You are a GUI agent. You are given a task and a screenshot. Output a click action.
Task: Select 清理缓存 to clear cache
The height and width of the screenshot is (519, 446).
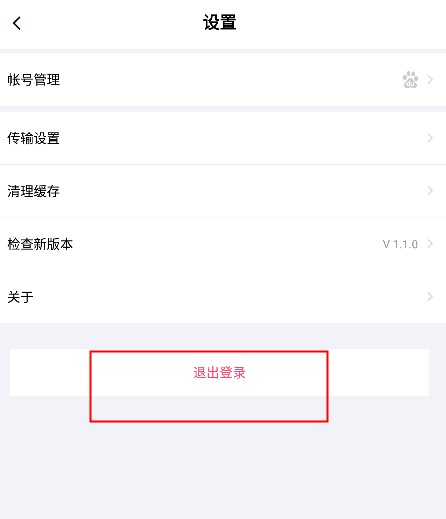pos(223,191)
